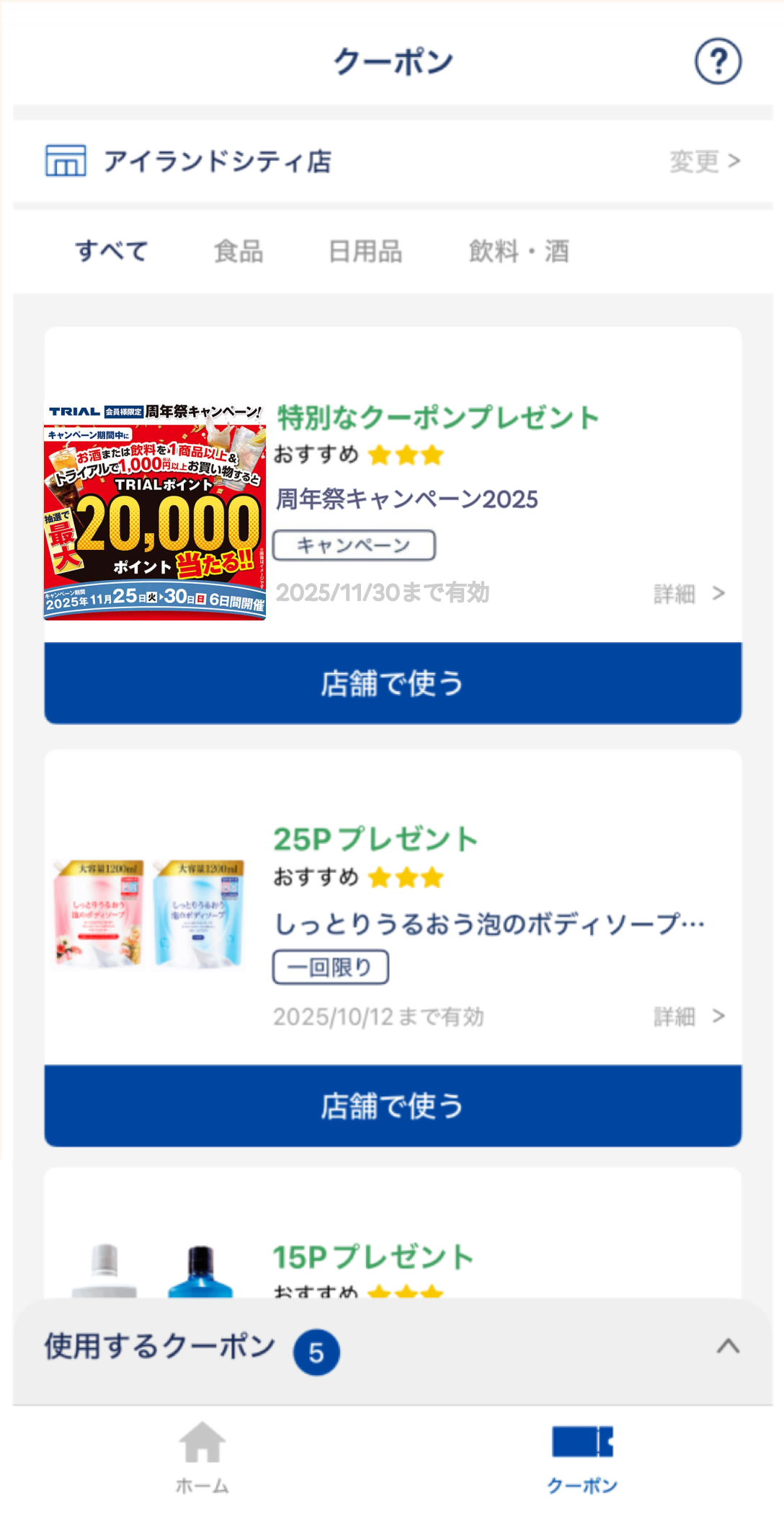The width and height of the screenshot is (784, 1527).
Task: Switch to the 食品 tab
Action: pyautogui.click(x=239, y=251)
